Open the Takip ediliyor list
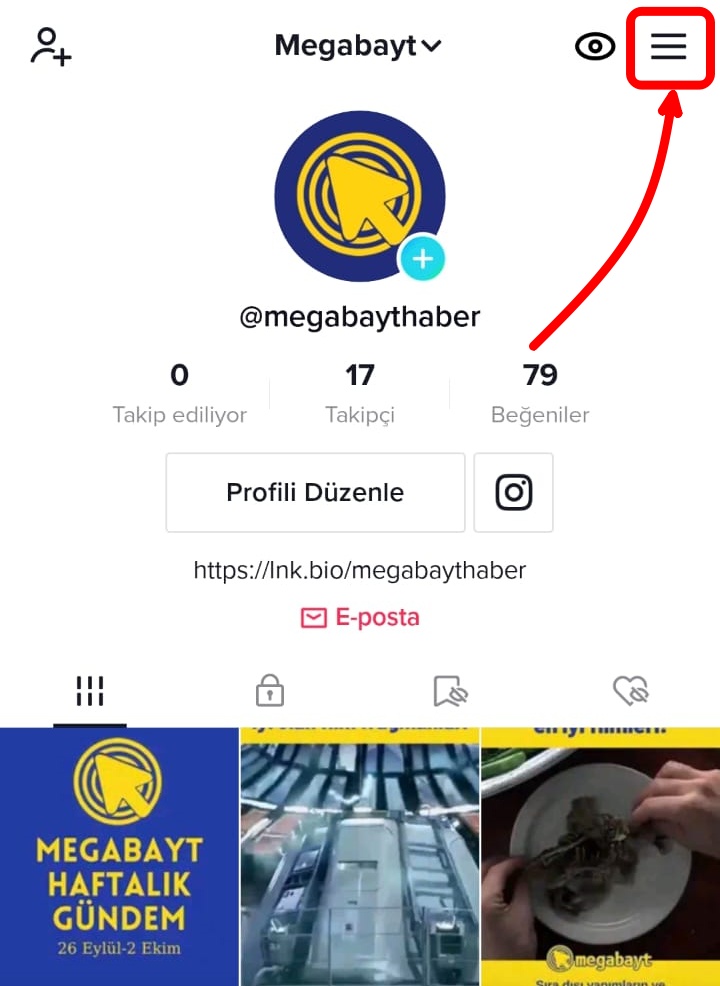The height and width of the screenshot is (986, 720). (179, 393)
